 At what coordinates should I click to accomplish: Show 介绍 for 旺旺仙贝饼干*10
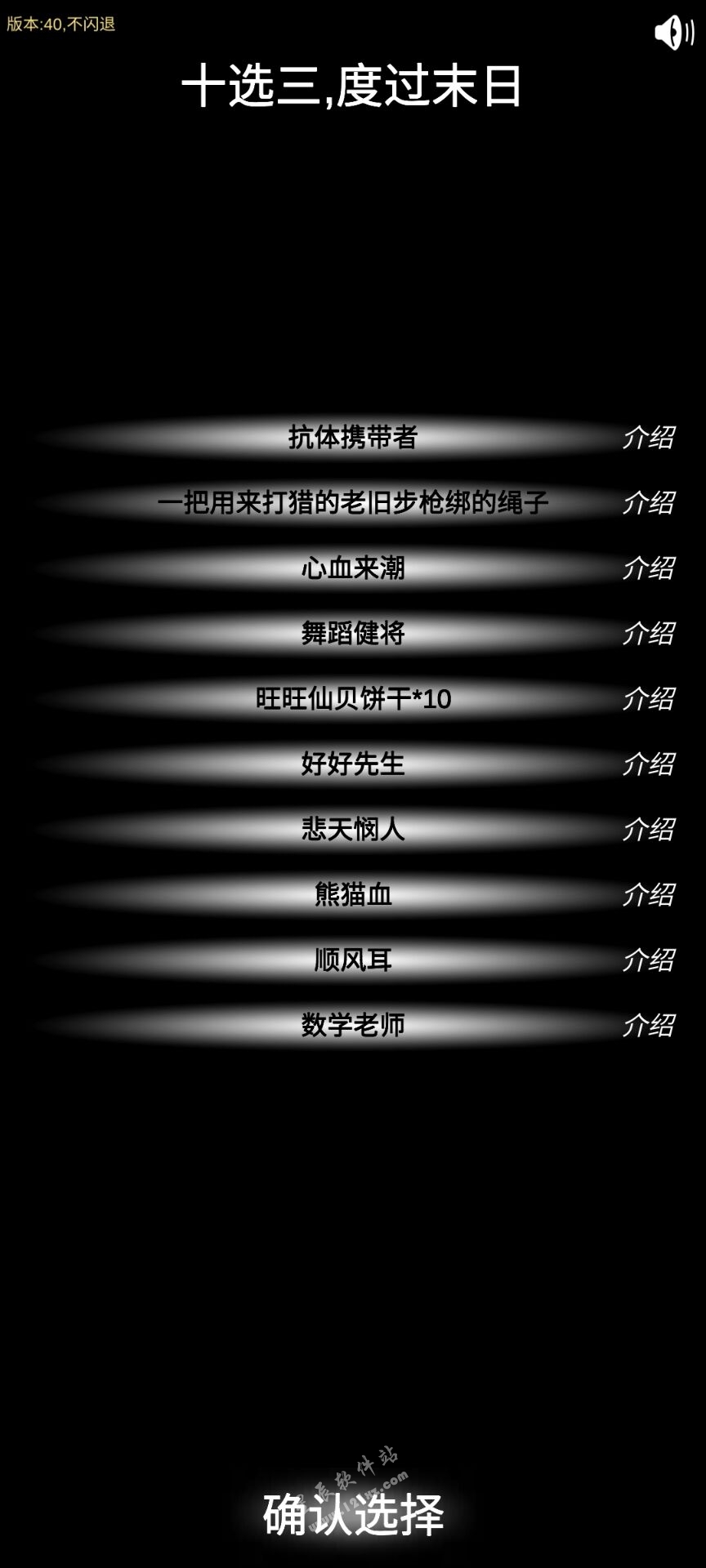(x=648, y=699)
